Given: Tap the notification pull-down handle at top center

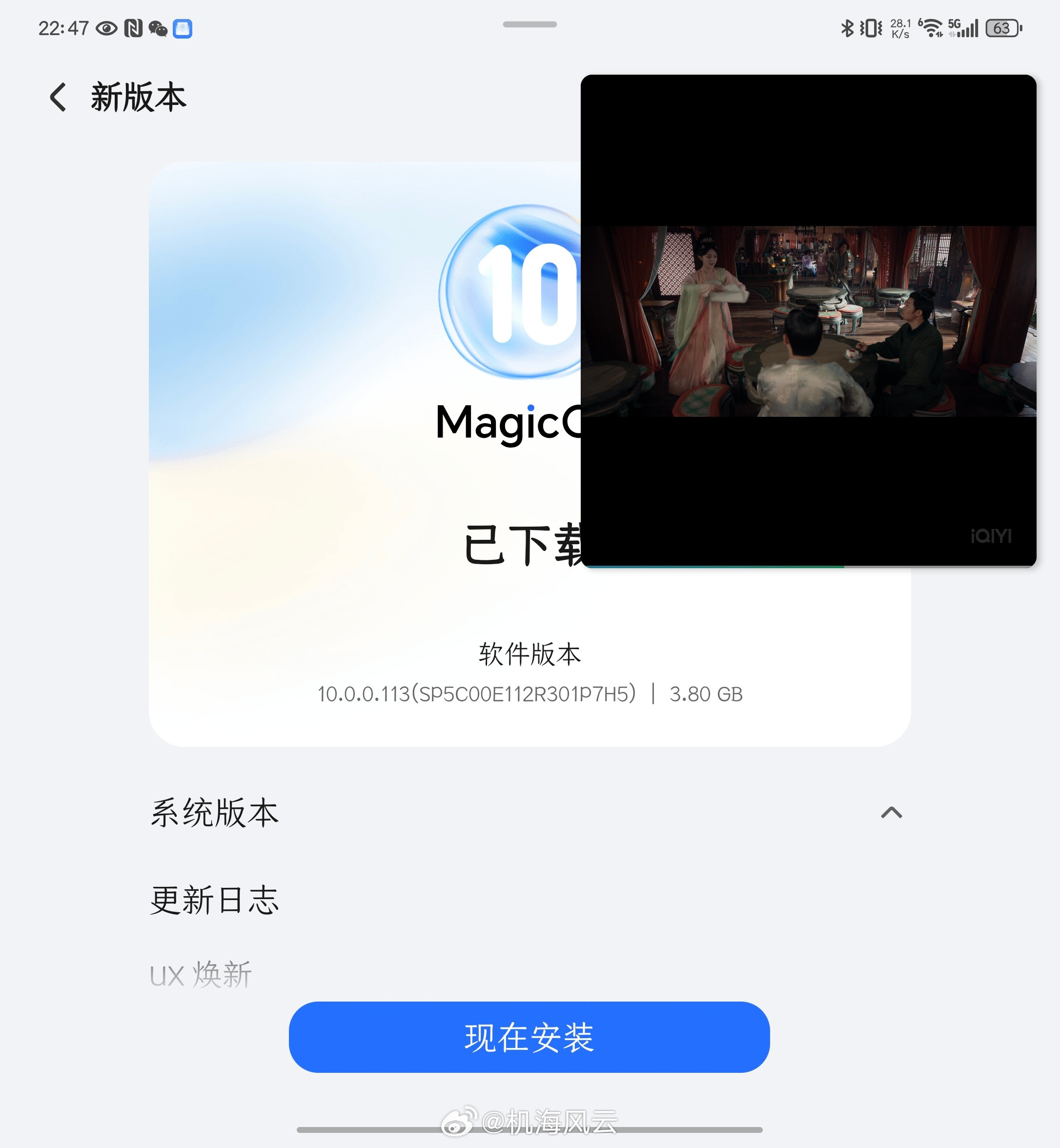Looking at the screenshot, I should click(529, 24).
